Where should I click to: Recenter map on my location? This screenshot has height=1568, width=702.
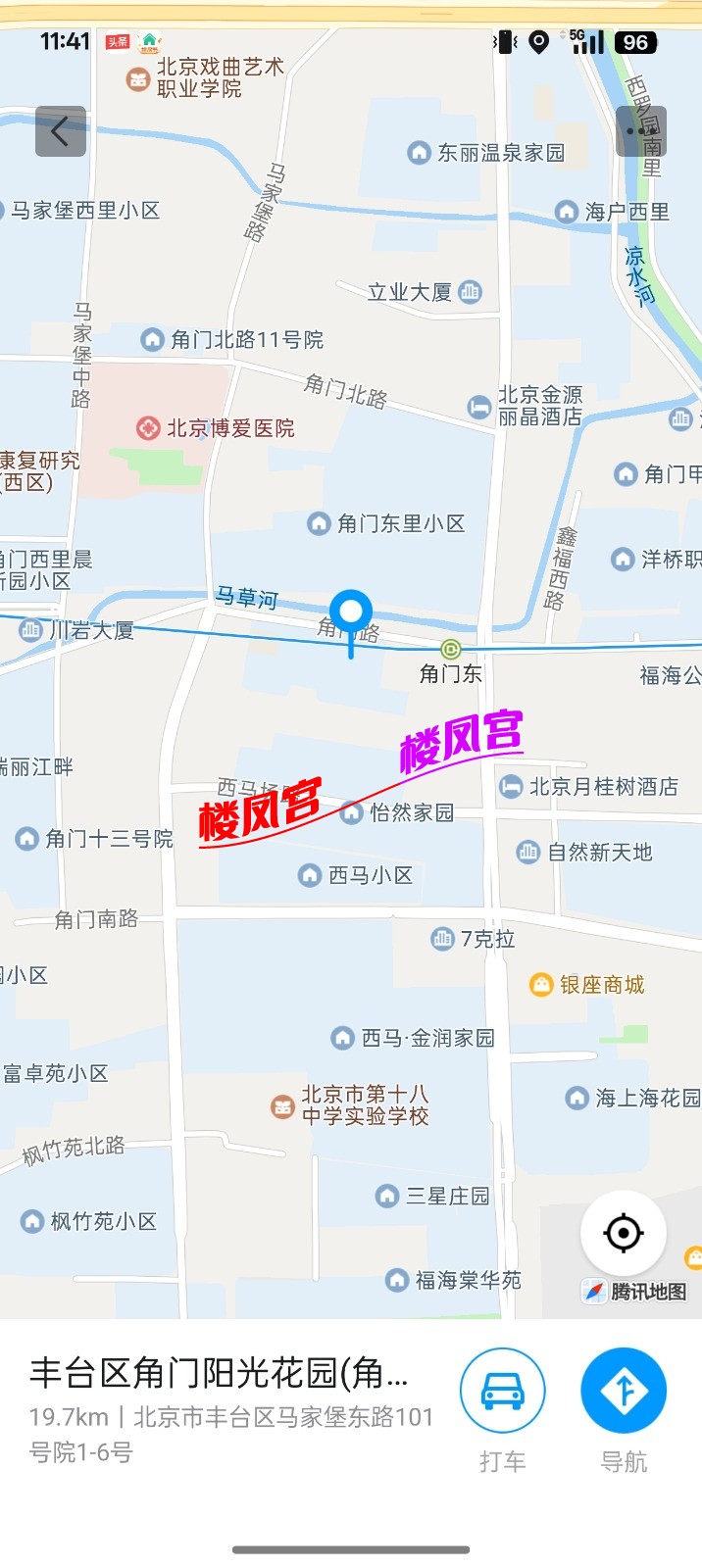point(624,1233)
